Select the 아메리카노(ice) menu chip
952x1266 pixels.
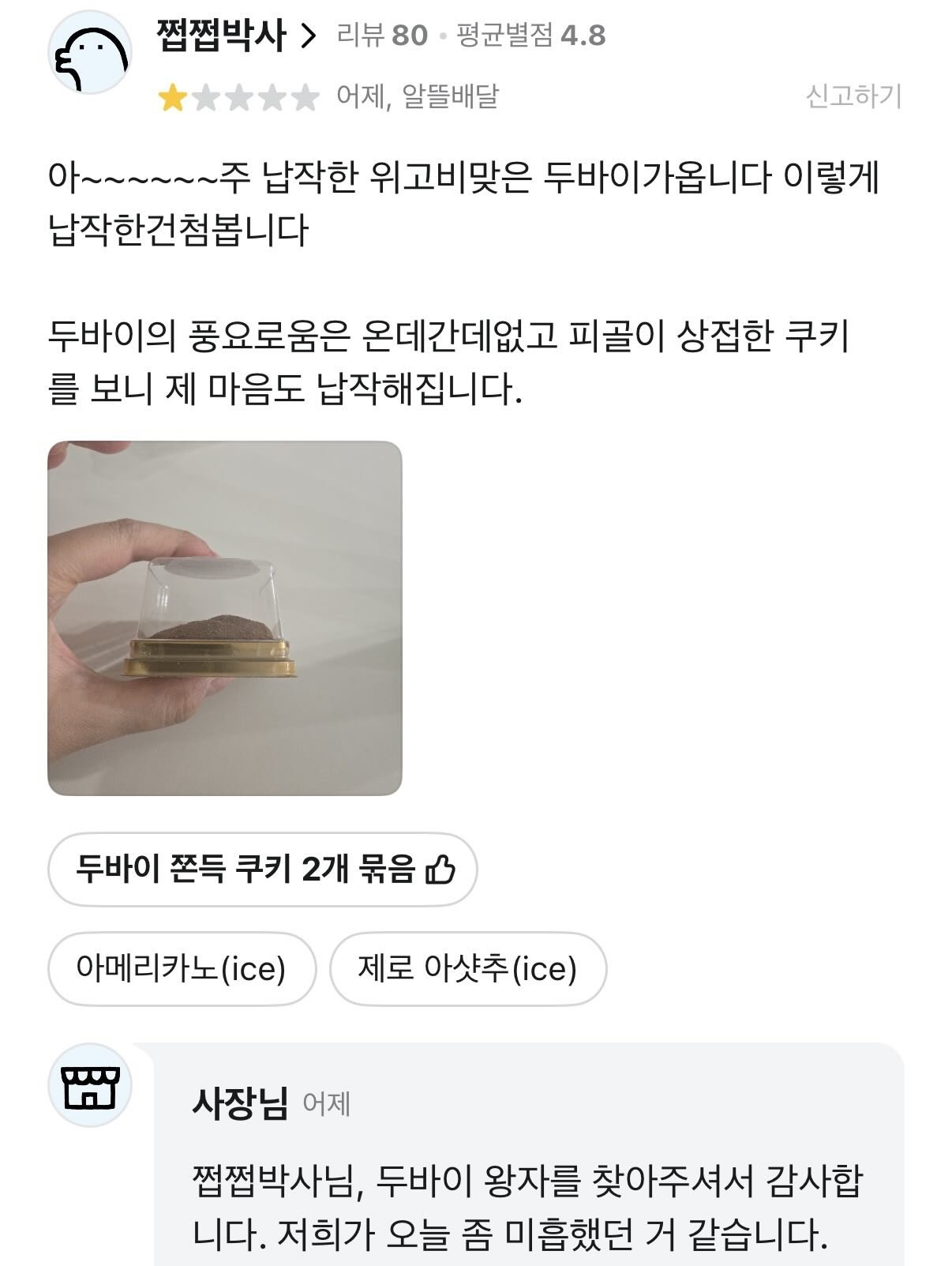[182, 968]
